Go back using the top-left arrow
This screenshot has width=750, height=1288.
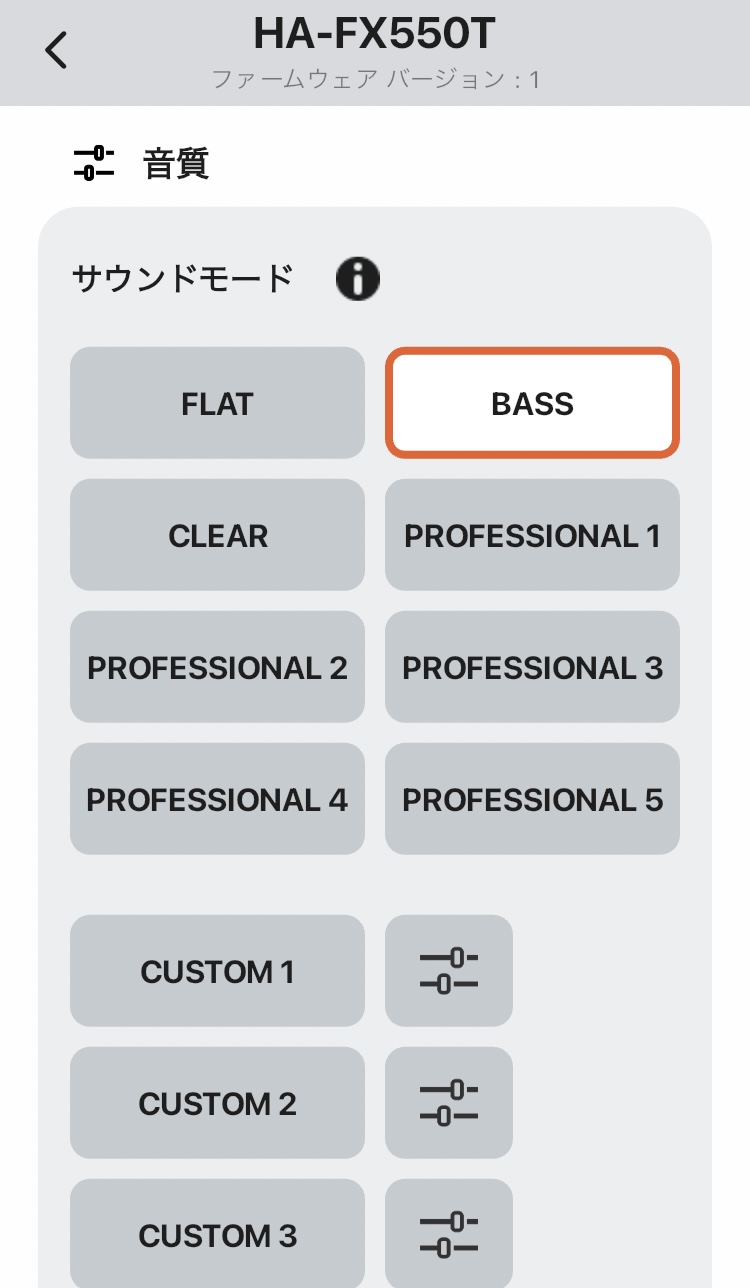point(57,50)
